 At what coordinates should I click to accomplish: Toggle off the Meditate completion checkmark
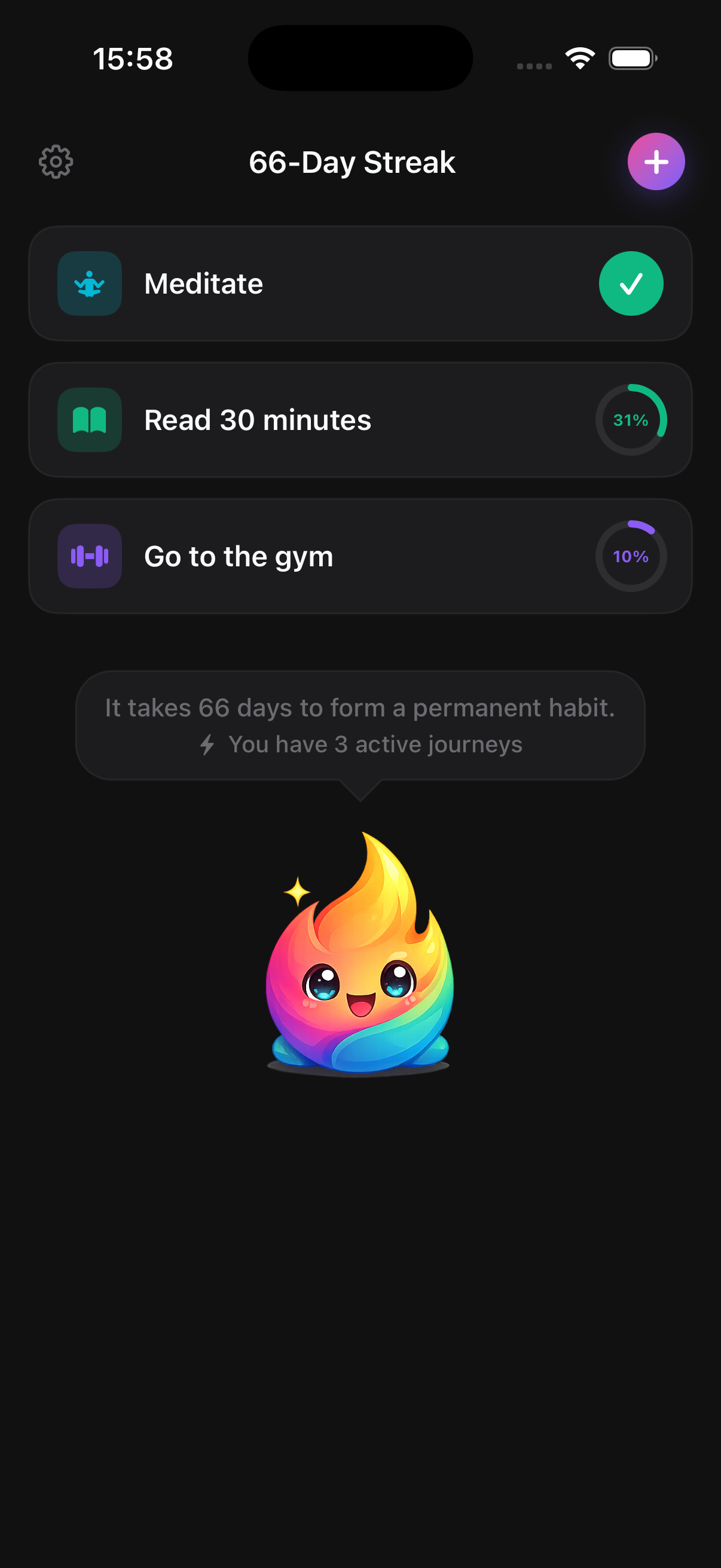[x=631, y=283]
